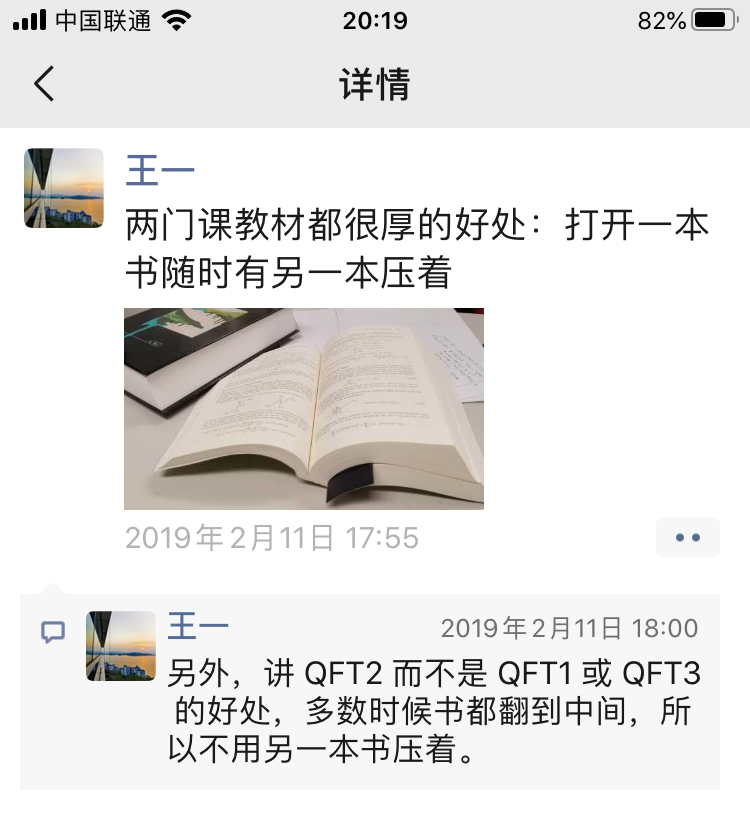Tap the back arrow to return

click(42, 84)
